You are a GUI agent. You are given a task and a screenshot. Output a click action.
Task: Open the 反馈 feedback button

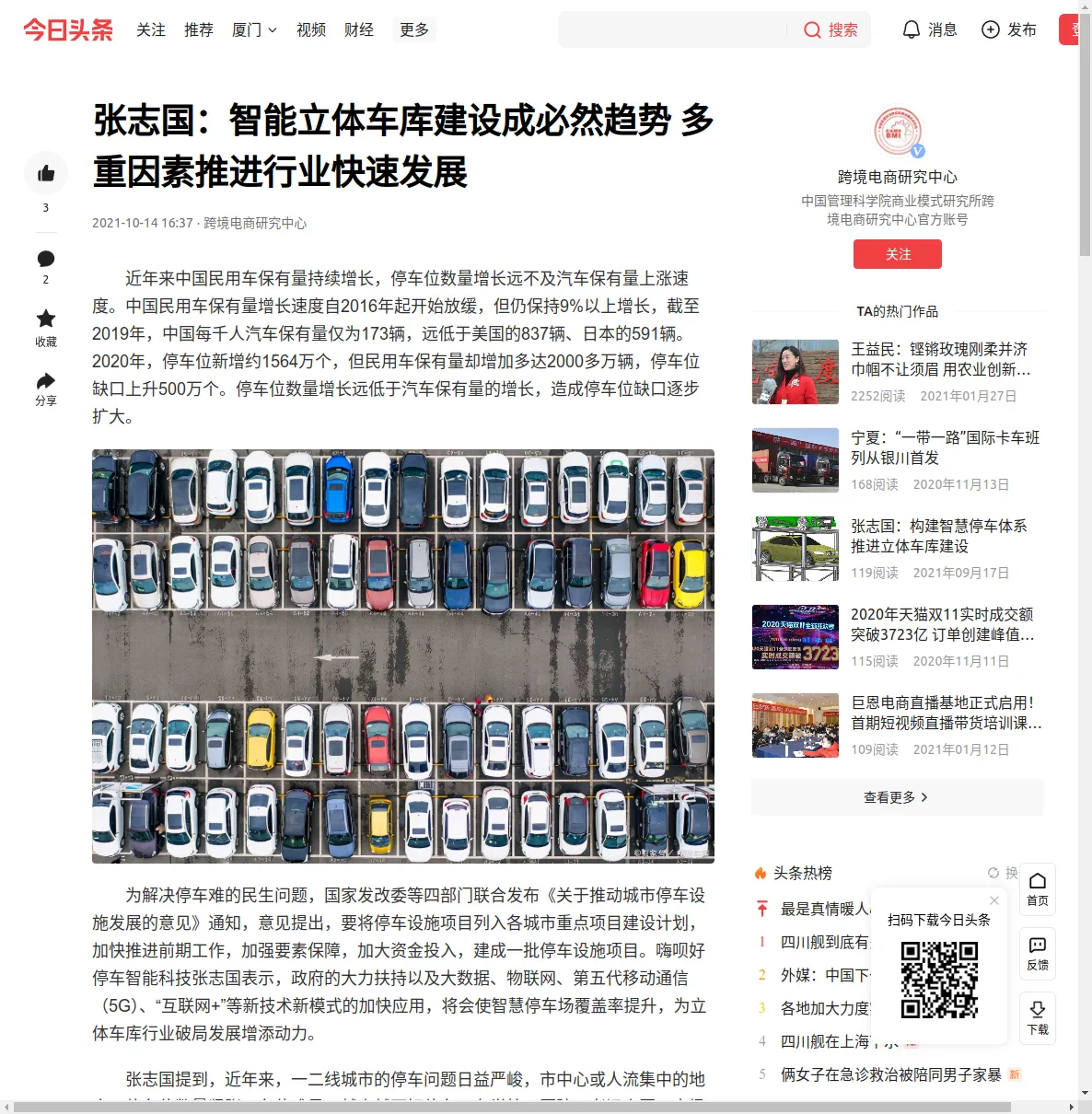[x=1038, y=953]
